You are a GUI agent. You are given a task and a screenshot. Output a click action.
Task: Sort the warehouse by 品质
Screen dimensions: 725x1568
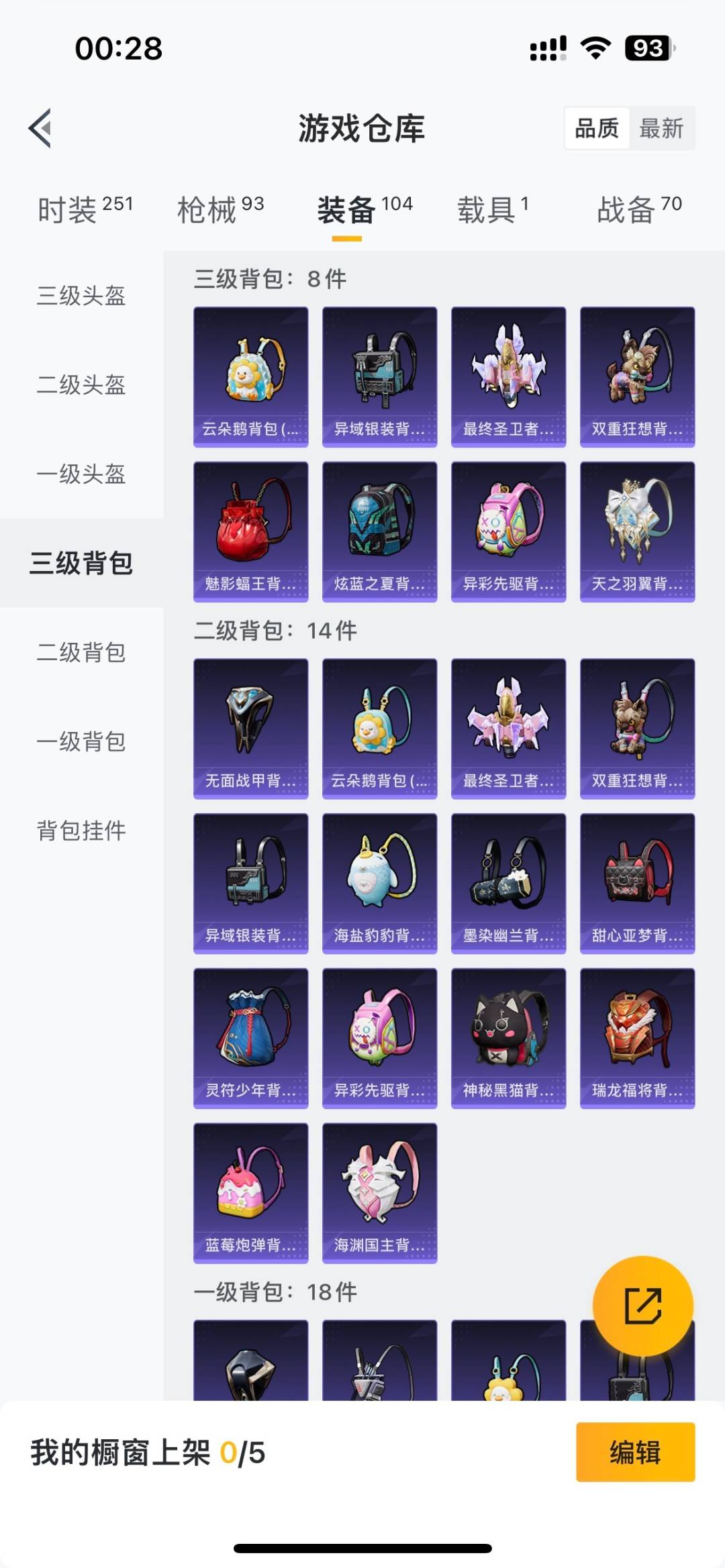pos(597,128)
